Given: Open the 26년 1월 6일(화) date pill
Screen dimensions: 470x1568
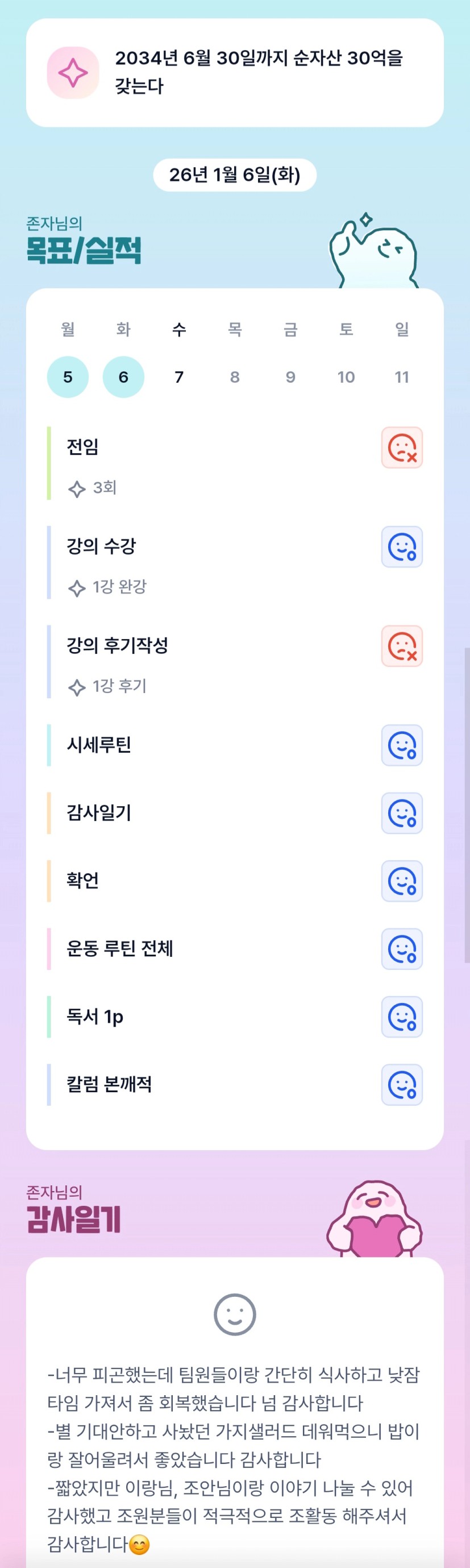Looking at the screenshot, I should point(235,175).
